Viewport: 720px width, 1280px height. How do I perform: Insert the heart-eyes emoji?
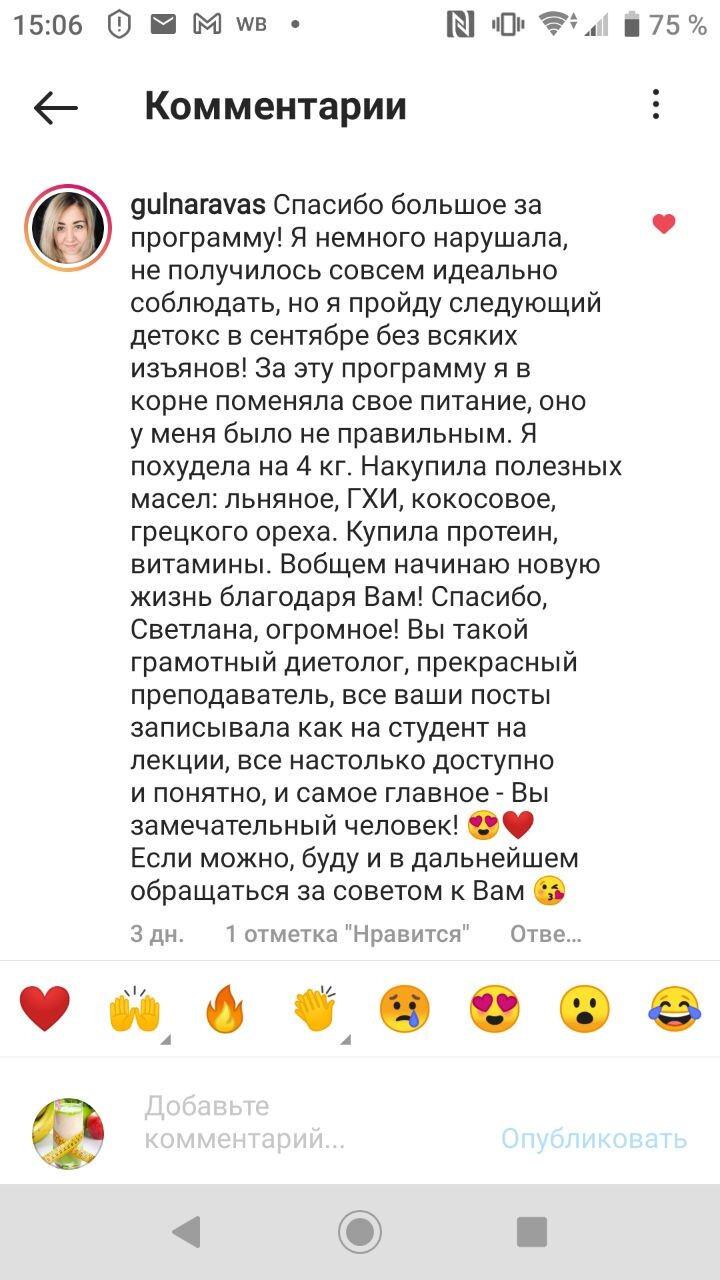click(494, 1008)
